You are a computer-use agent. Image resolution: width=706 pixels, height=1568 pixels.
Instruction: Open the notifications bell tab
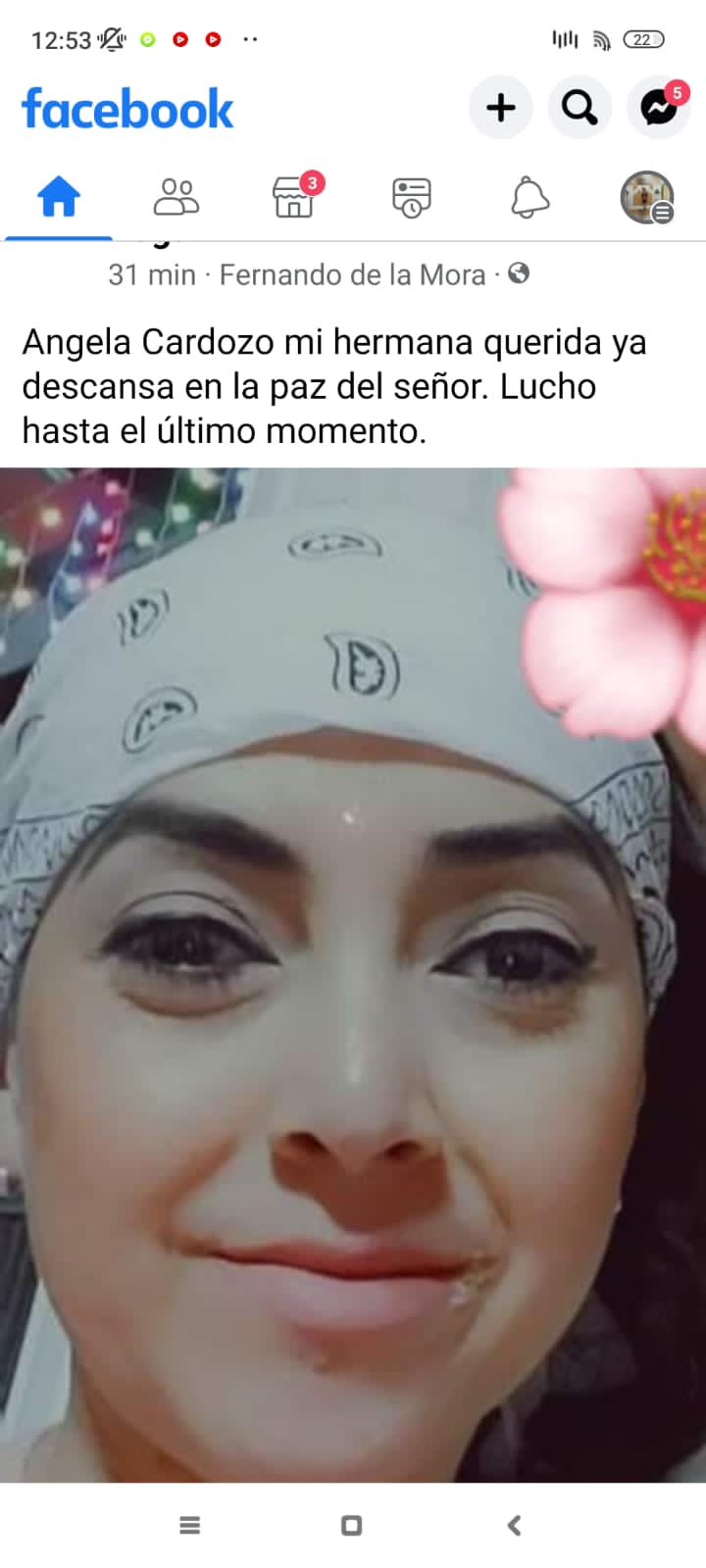click(529, 198)
